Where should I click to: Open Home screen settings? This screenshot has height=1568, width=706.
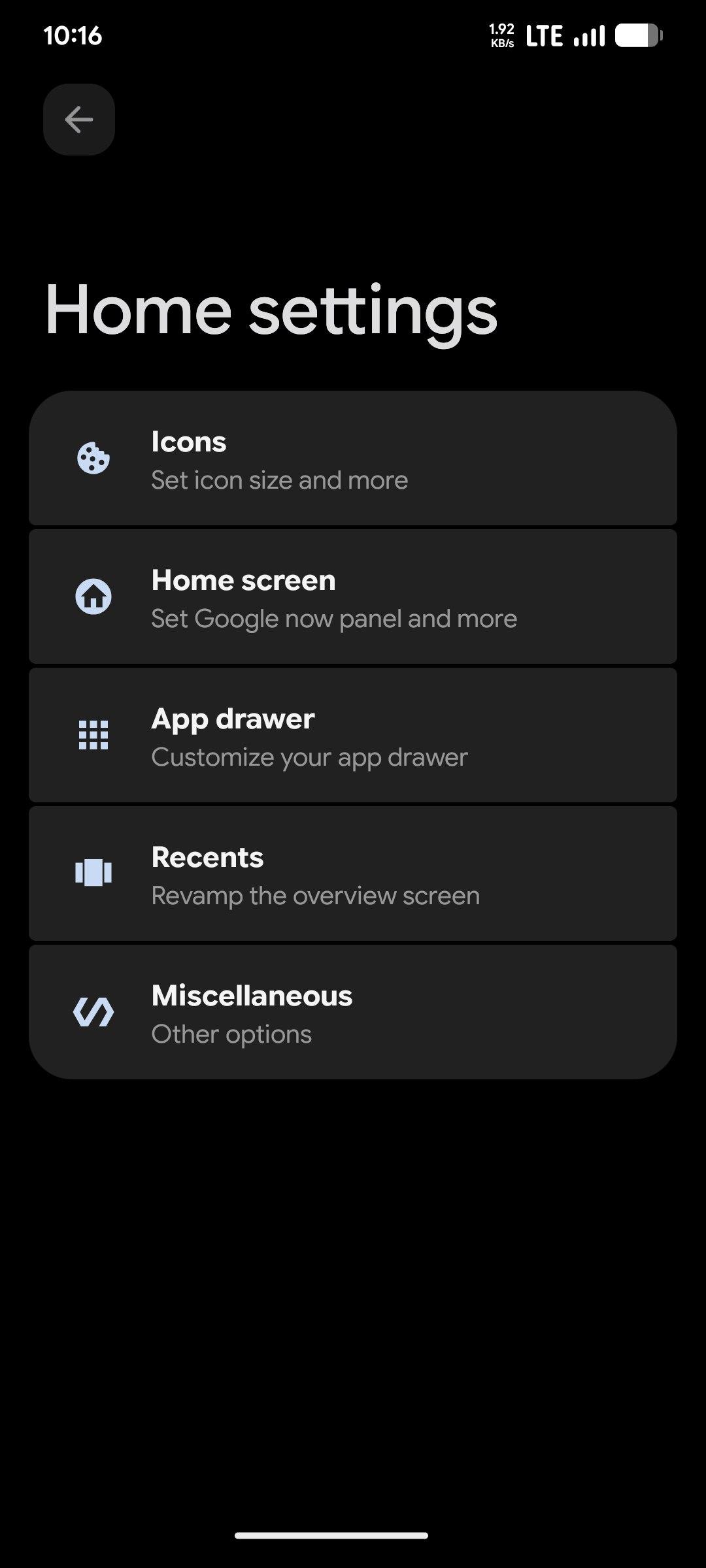[353, 598]
